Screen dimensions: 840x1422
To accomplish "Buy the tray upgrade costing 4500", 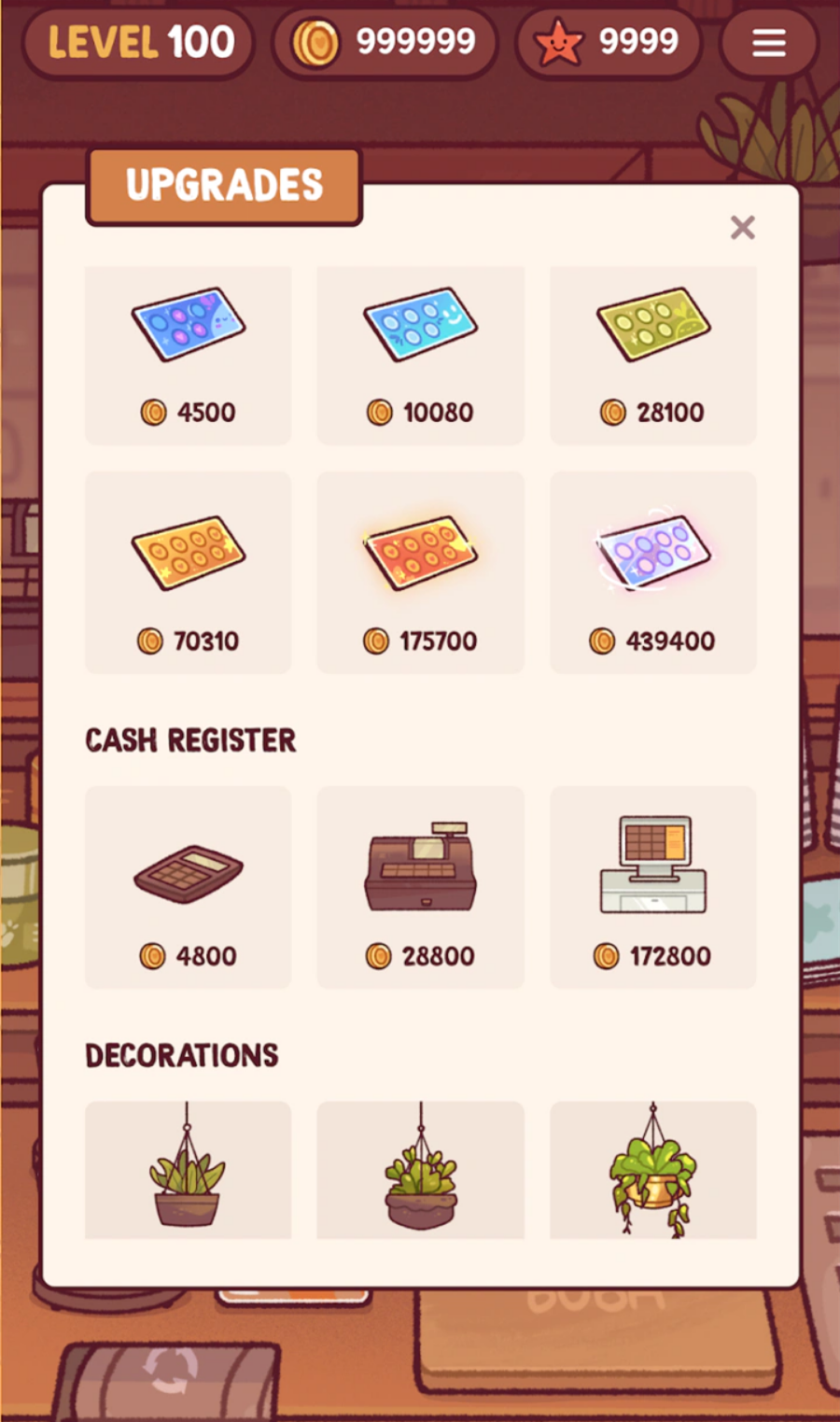I will click(188, 357).
